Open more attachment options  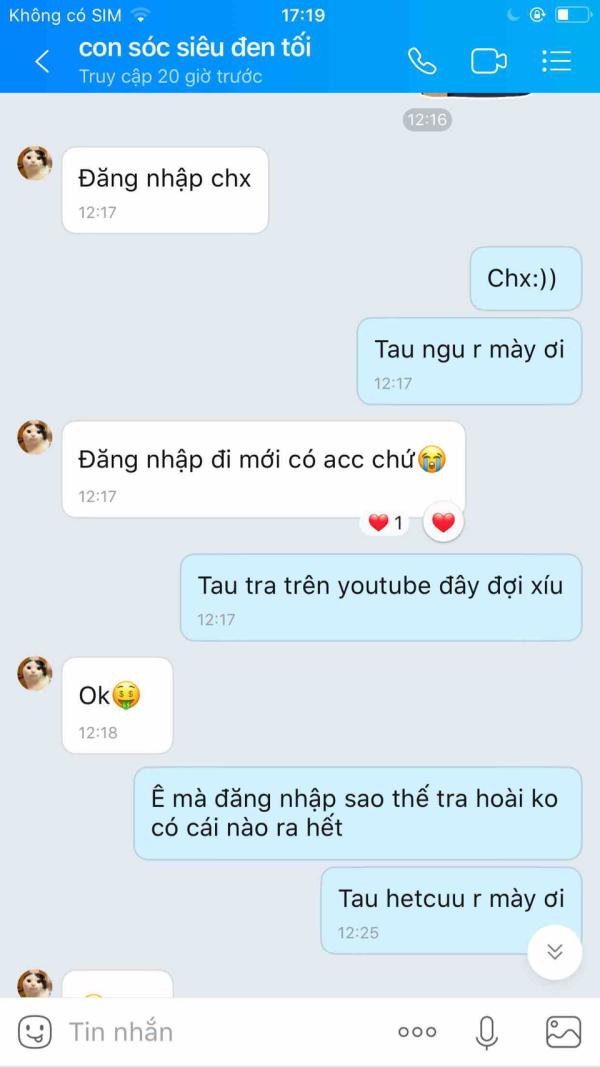point(417,1032)
